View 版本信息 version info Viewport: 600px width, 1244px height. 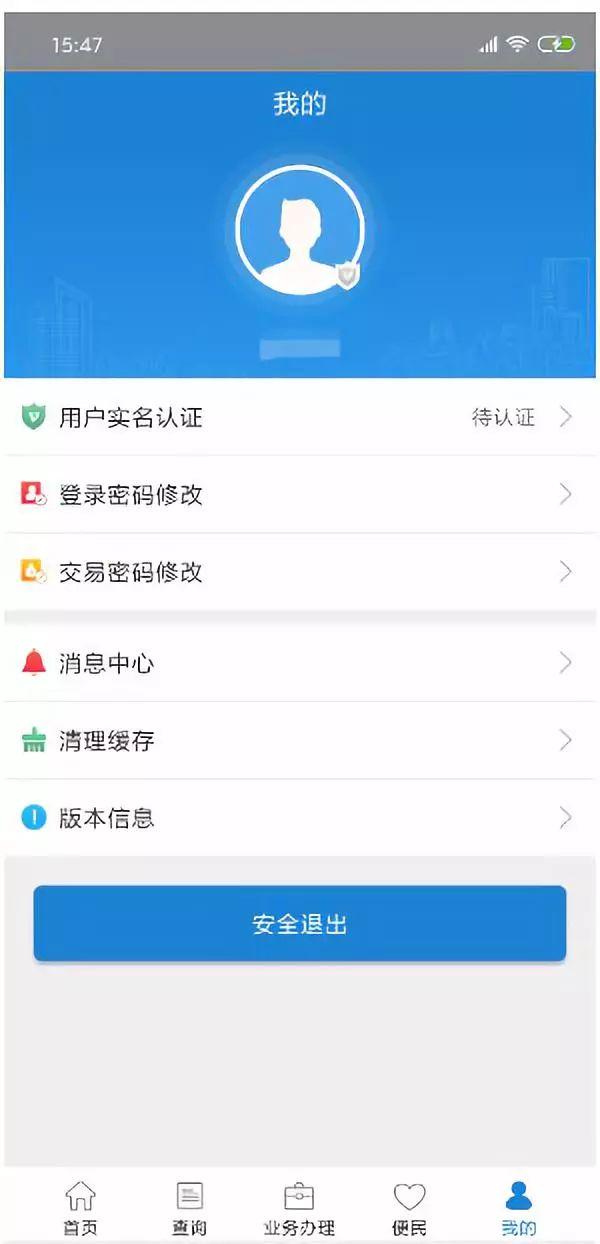300,817
